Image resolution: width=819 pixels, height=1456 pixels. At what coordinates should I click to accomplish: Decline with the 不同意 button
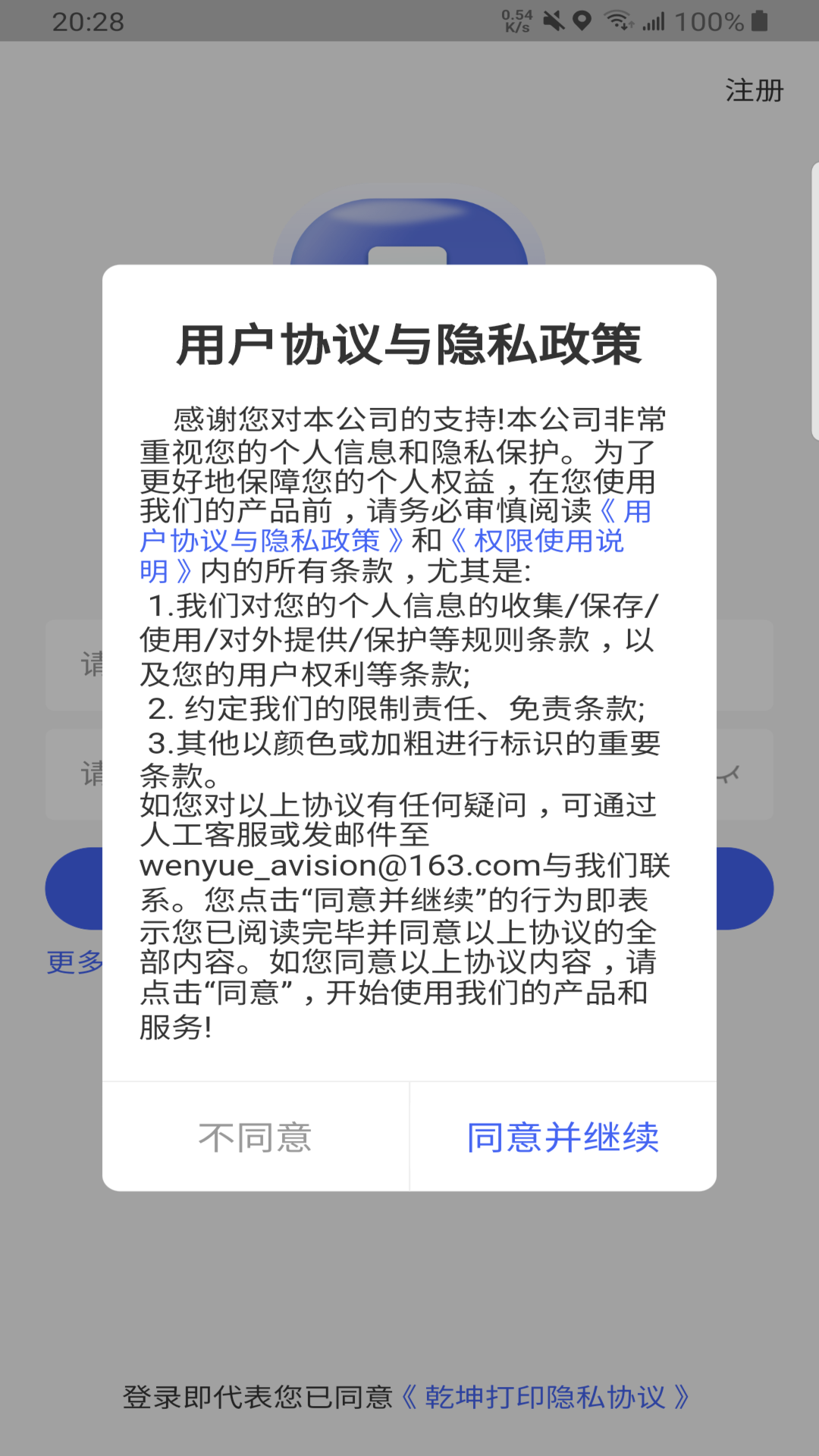pyautogui.click(x=256, y=1137)
